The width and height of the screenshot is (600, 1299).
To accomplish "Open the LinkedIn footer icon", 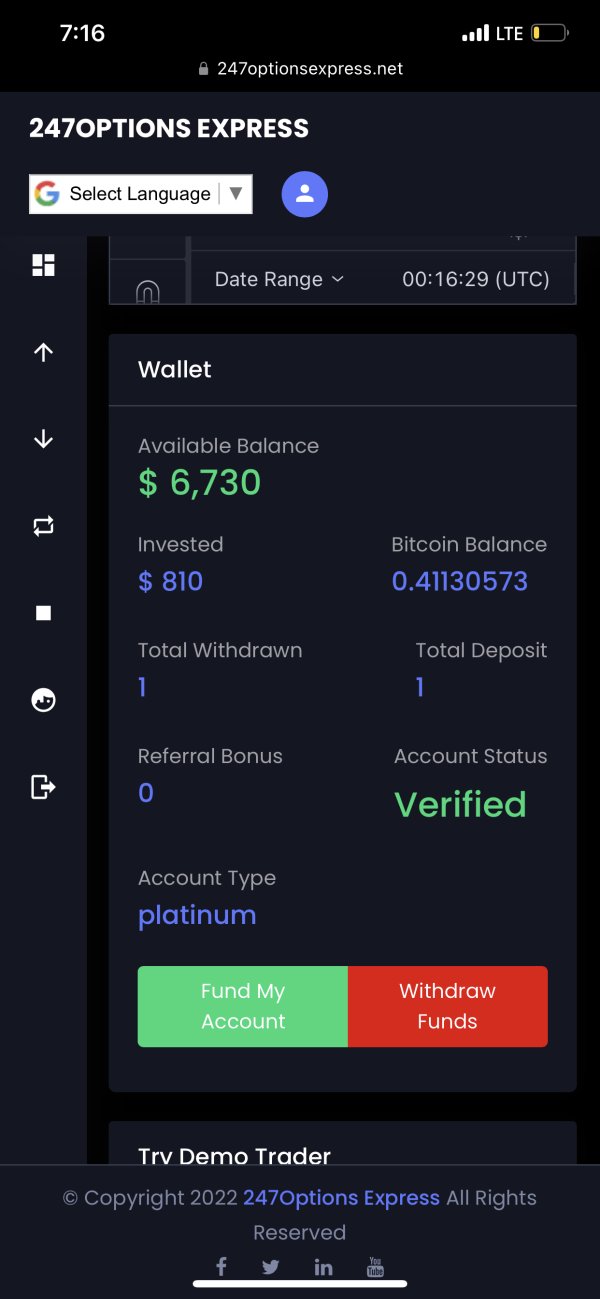I will click(323, 1267).
